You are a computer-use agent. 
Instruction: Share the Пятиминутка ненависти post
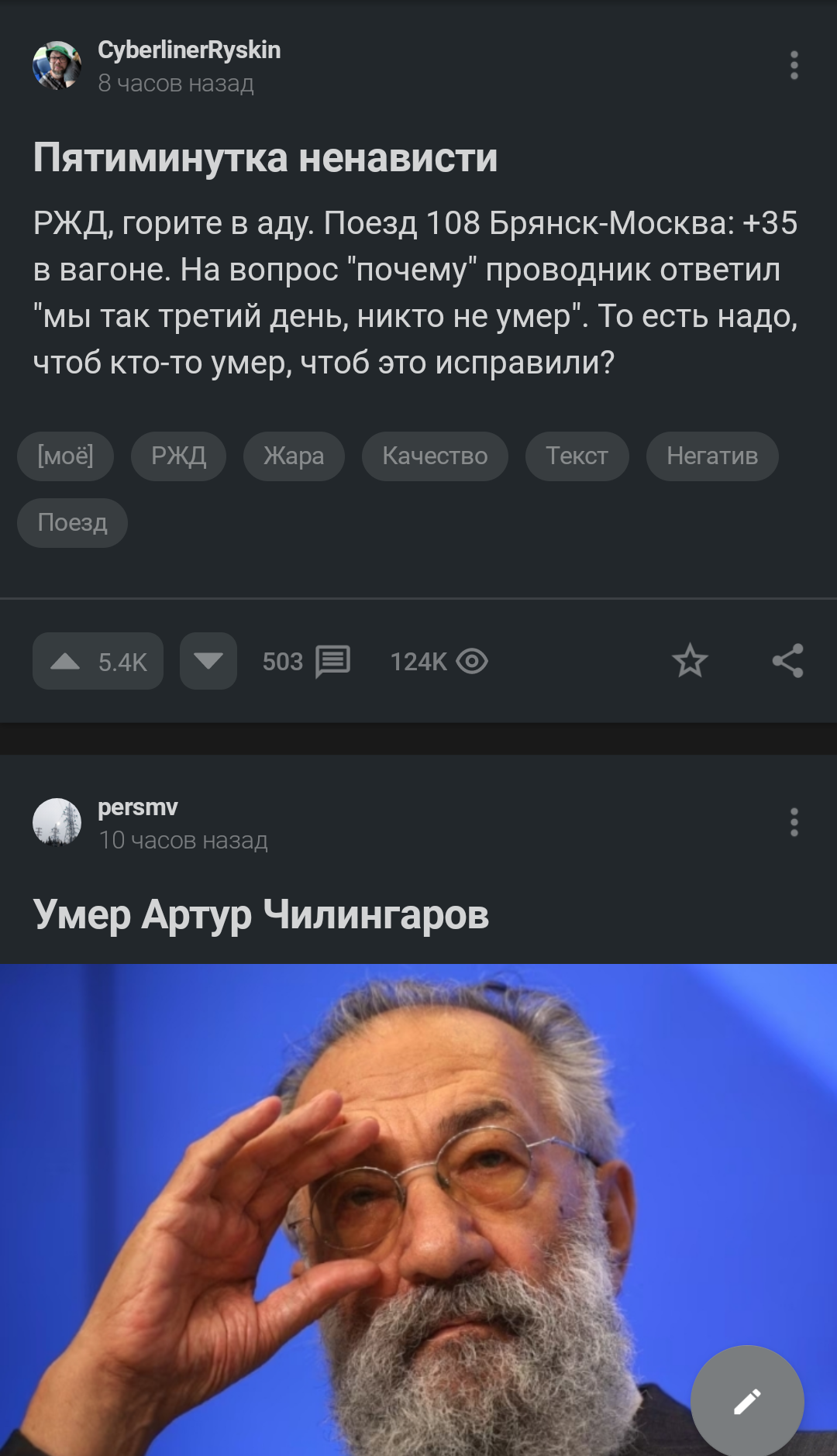tap(787, 661)
